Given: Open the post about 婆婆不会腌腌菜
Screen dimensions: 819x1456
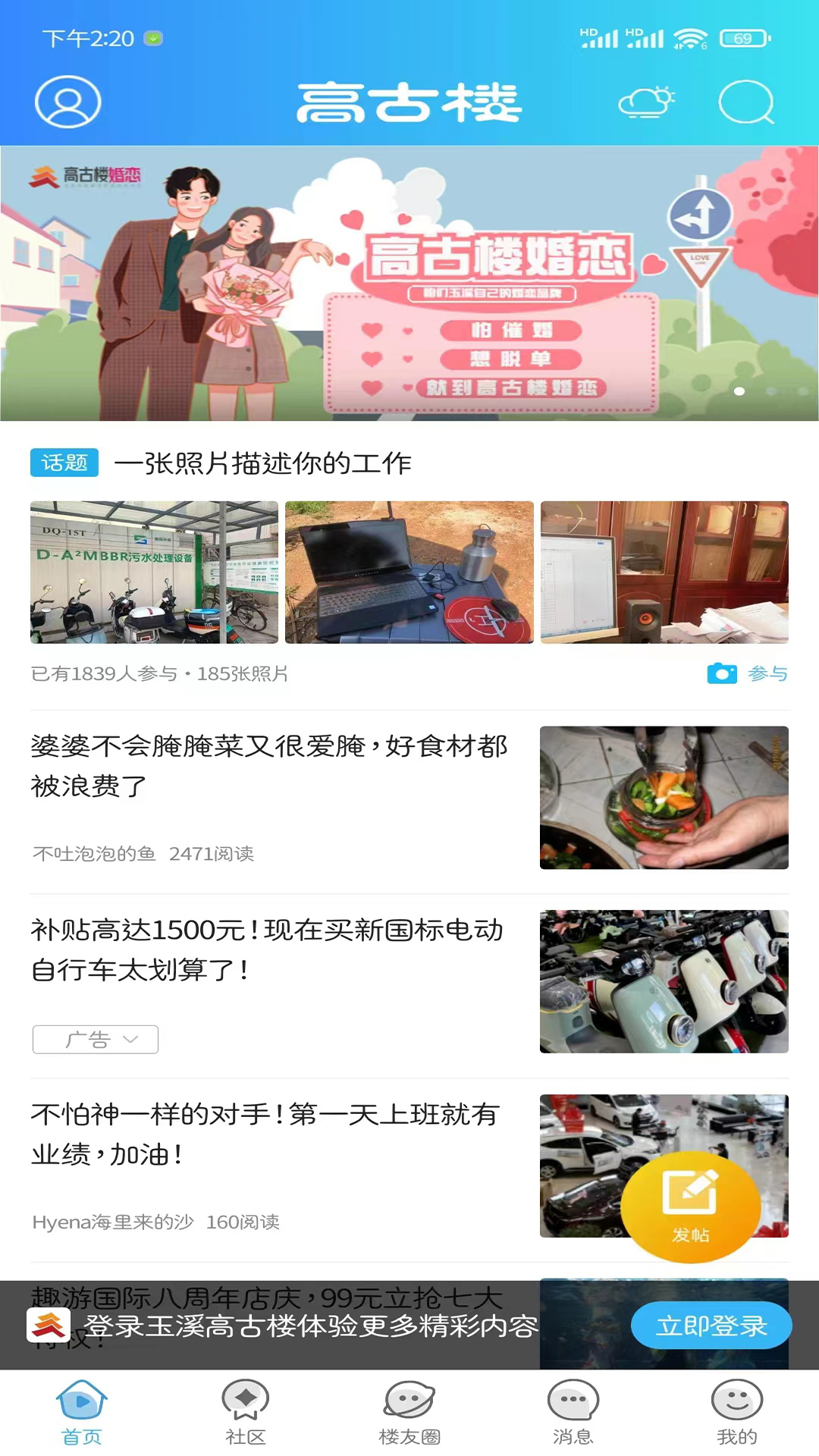Looking at the screenshot, I should click(273, 766).
